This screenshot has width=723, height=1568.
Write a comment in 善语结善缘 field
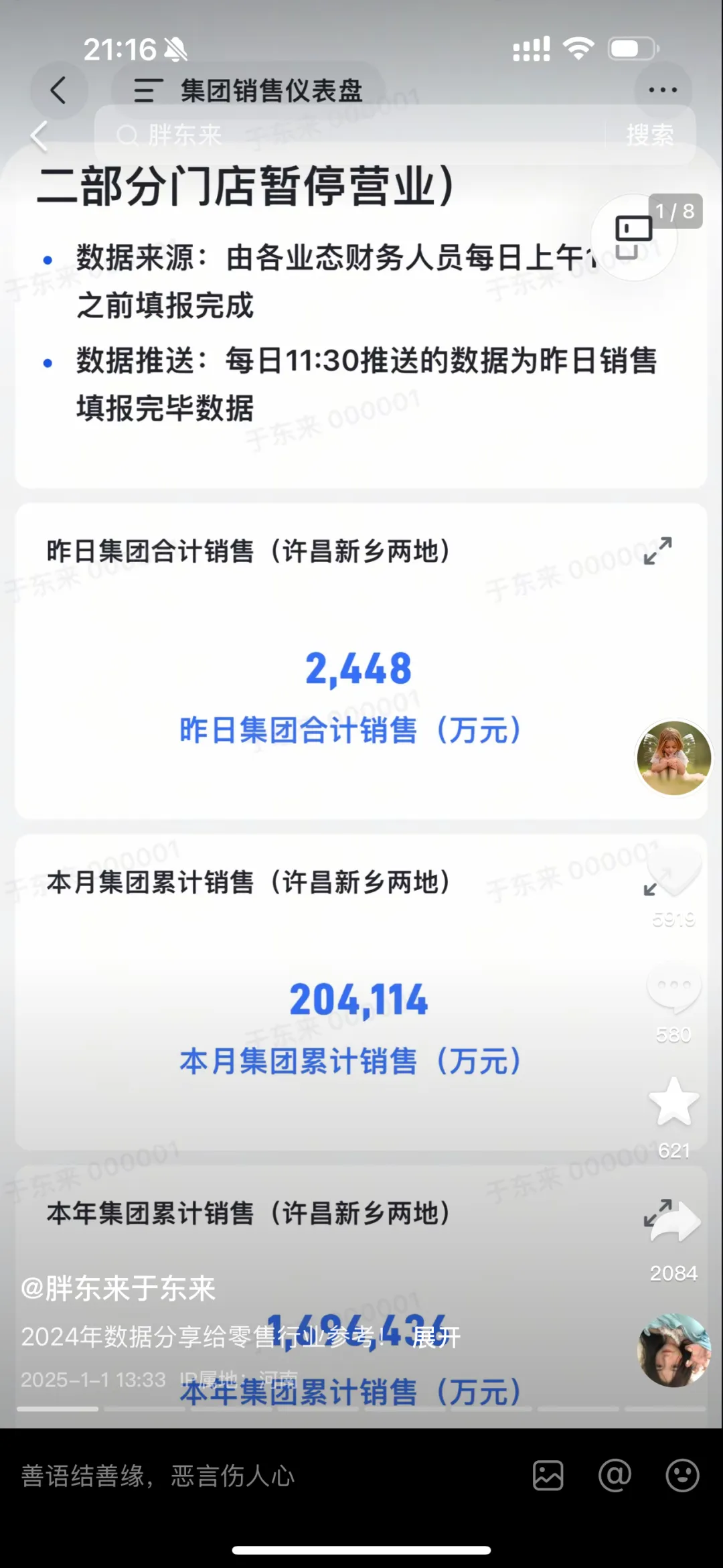coord(254,1476)
